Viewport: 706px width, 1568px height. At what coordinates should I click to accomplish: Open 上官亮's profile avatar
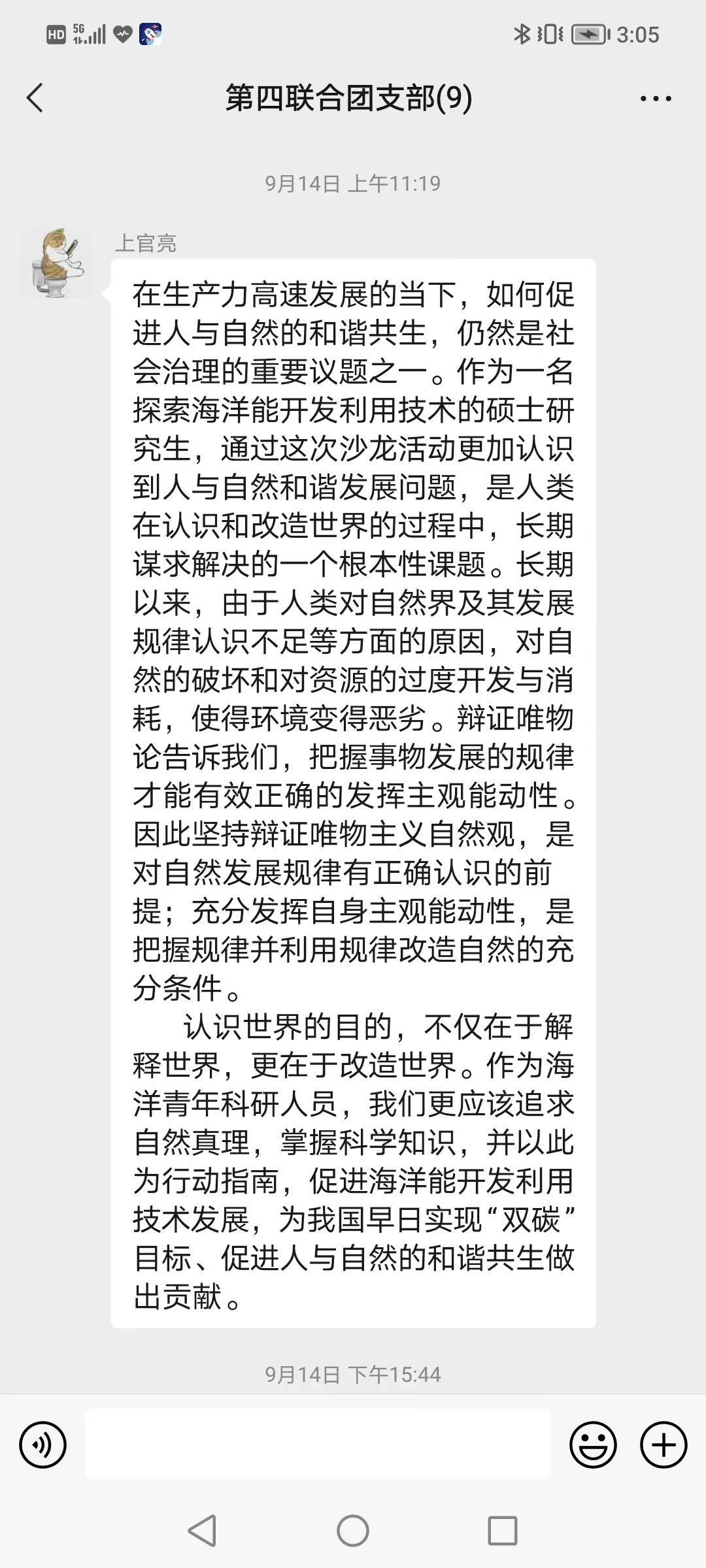(57, 263)
